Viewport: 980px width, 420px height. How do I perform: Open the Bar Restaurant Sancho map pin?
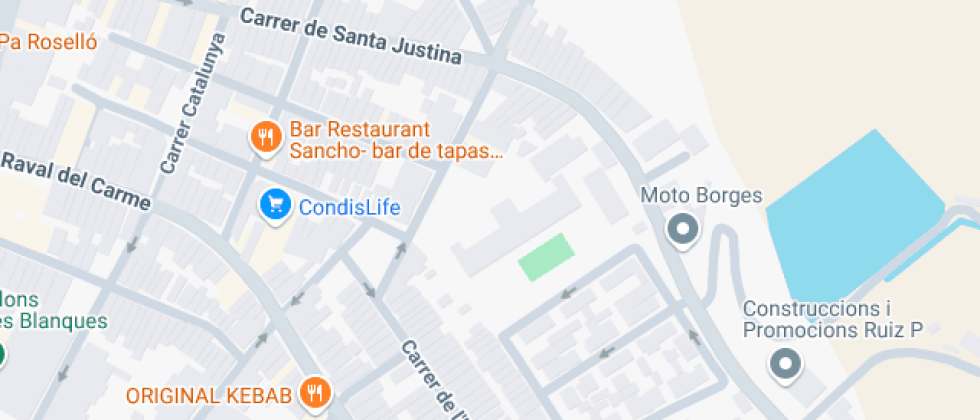pyautogui.click(x=267, y=139)
